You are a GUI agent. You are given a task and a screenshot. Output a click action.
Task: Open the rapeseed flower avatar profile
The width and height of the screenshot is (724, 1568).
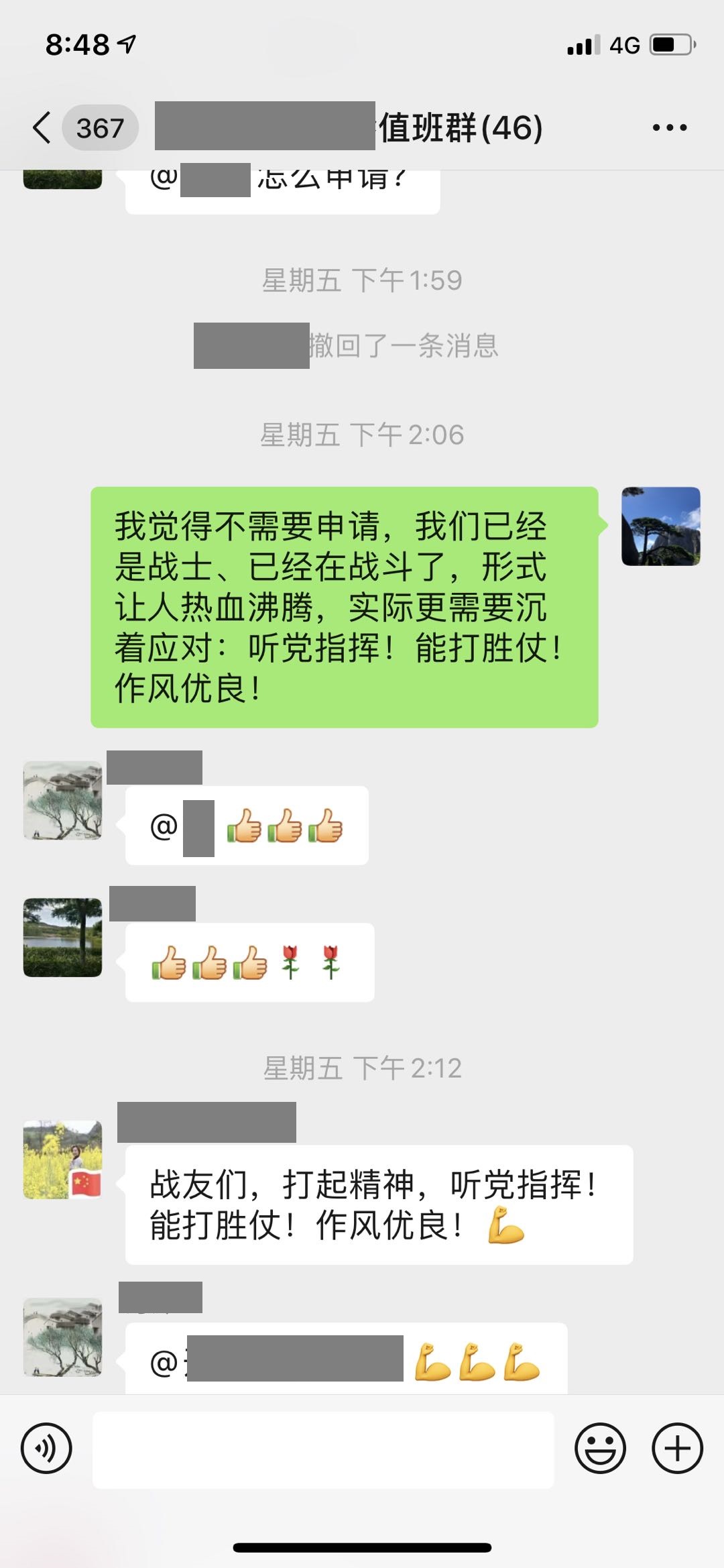pos(62,1159)
